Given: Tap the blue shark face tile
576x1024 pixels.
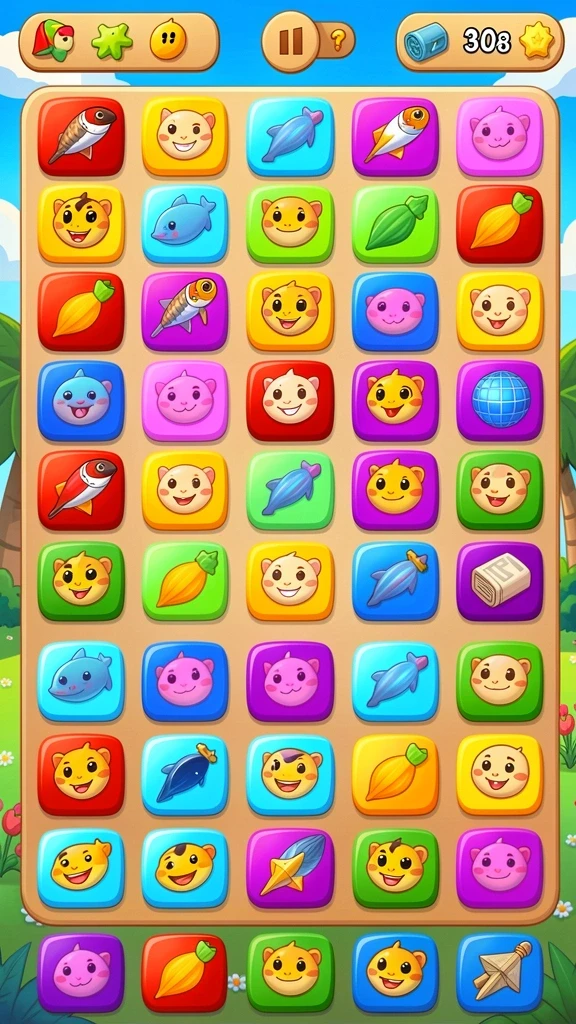Looking at the screenshot, I should [x=80, y=400].
